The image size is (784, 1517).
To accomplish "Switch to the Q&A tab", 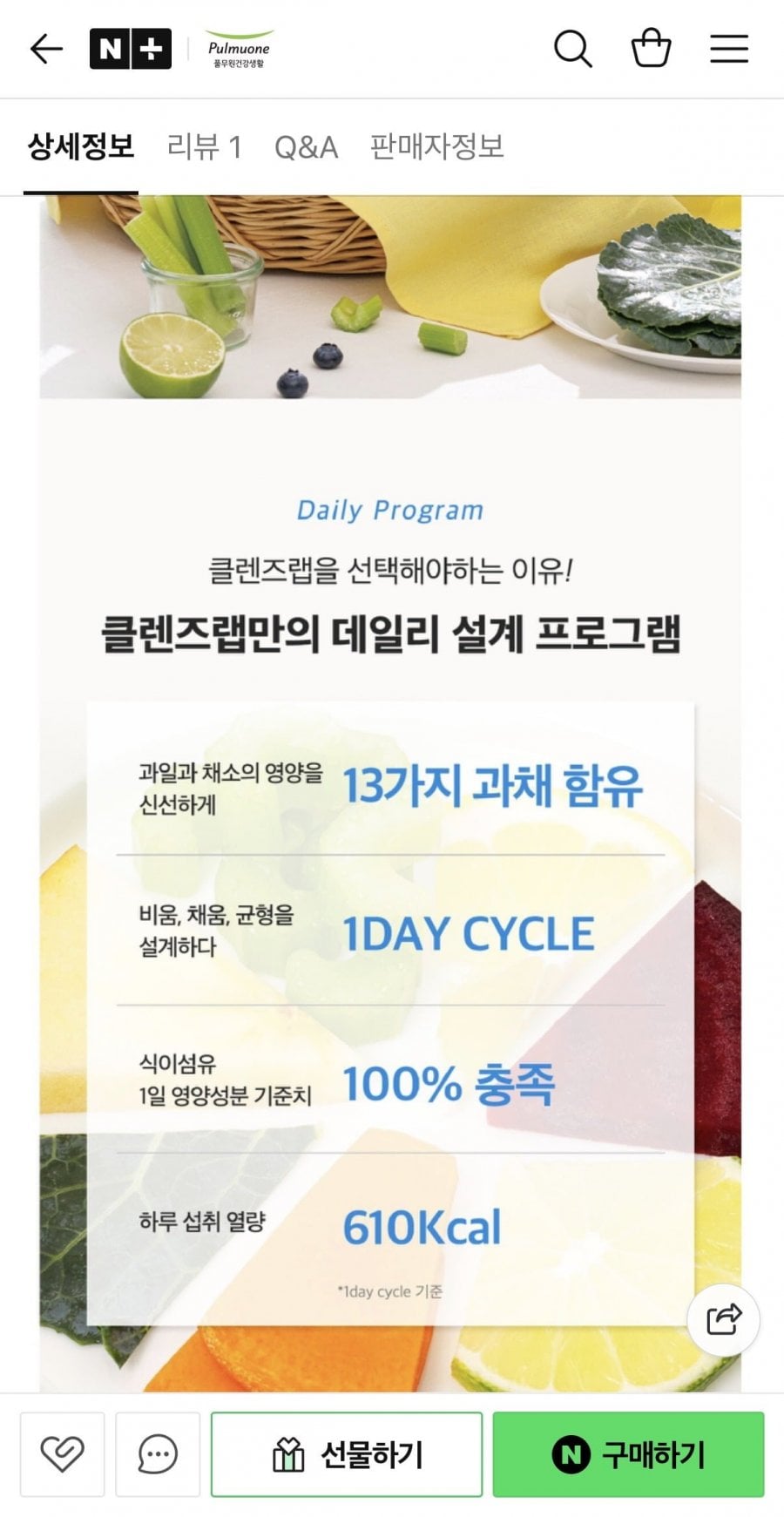I will tap(306, 147).
